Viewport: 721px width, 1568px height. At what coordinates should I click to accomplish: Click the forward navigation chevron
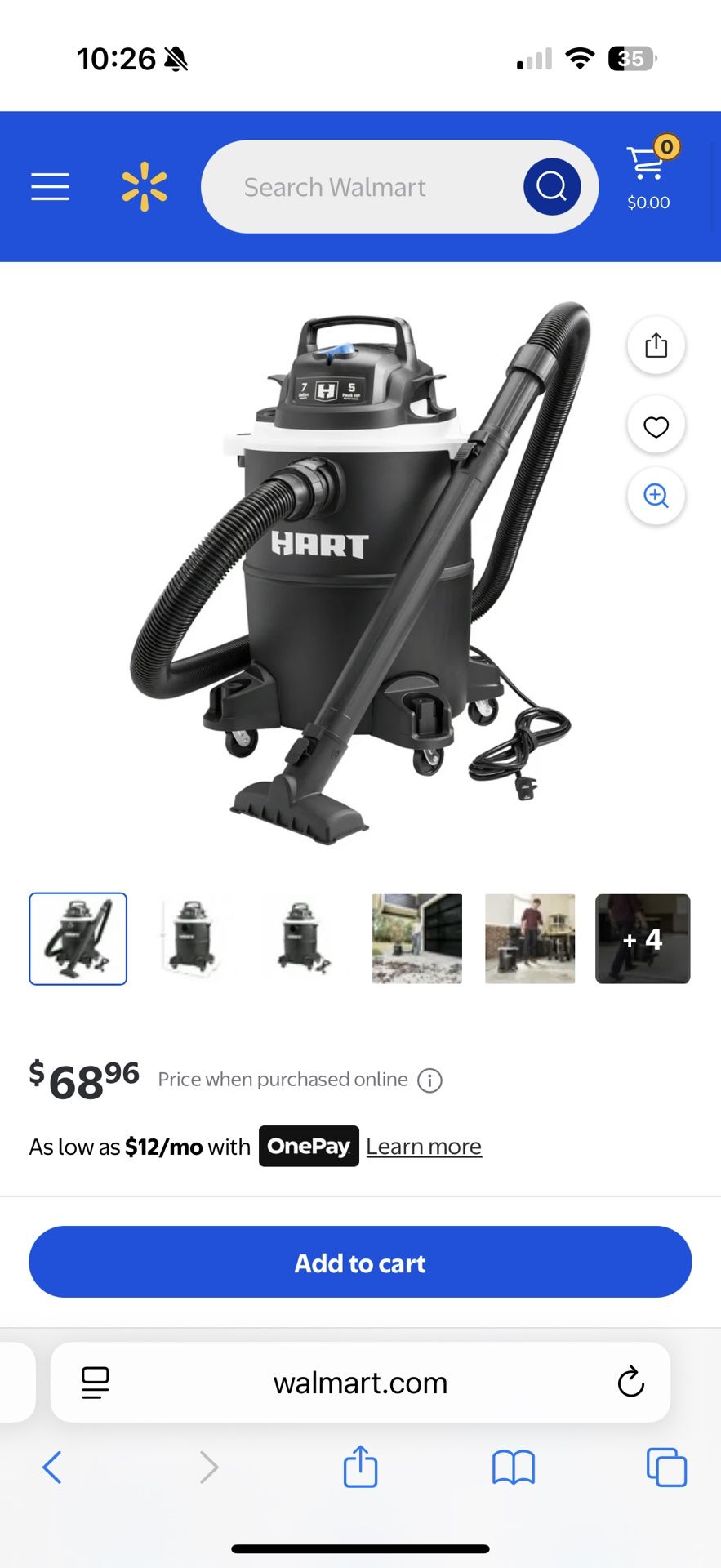pos(208,1467)
